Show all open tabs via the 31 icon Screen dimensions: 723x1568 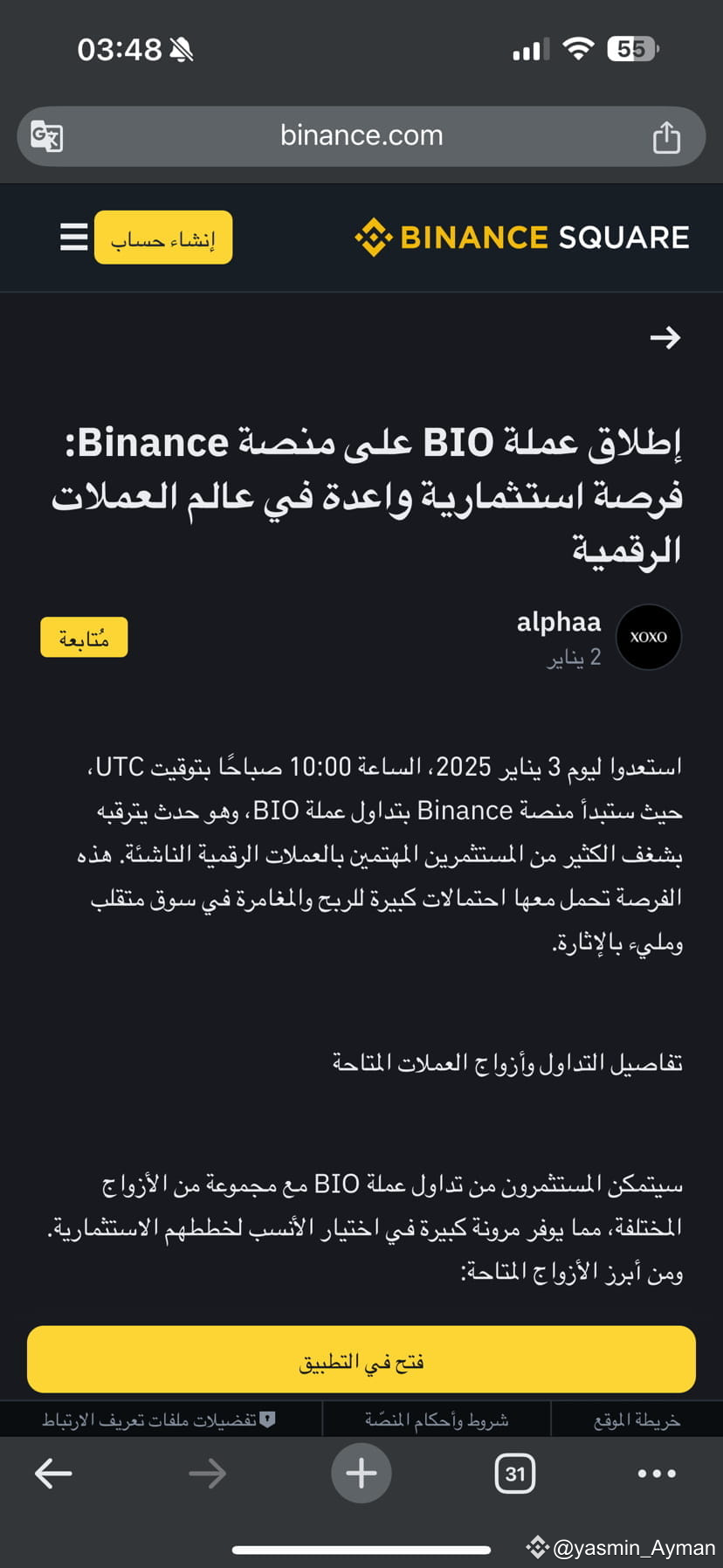tap(514, 1474)
